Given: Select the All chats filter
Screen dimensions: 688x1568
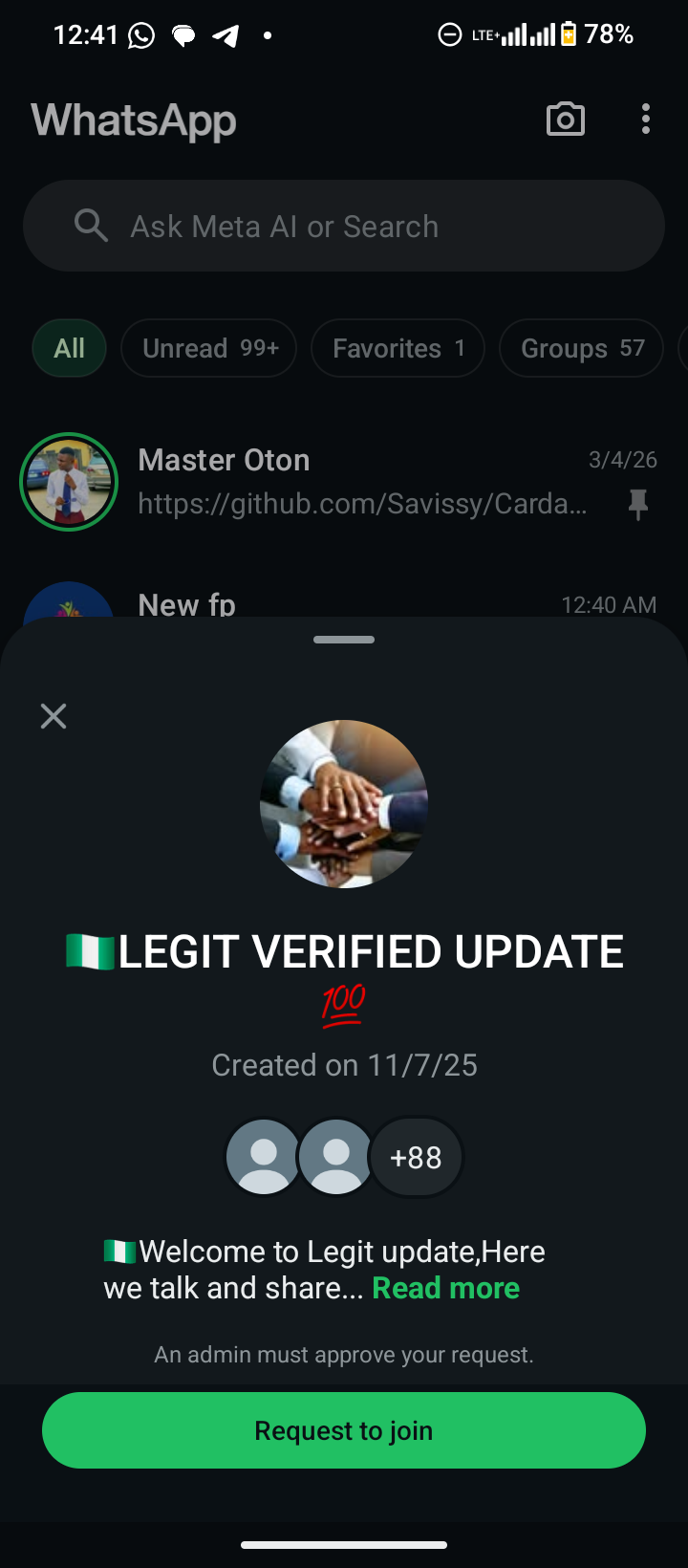Looking at the screenshot, I should (69, 348).
